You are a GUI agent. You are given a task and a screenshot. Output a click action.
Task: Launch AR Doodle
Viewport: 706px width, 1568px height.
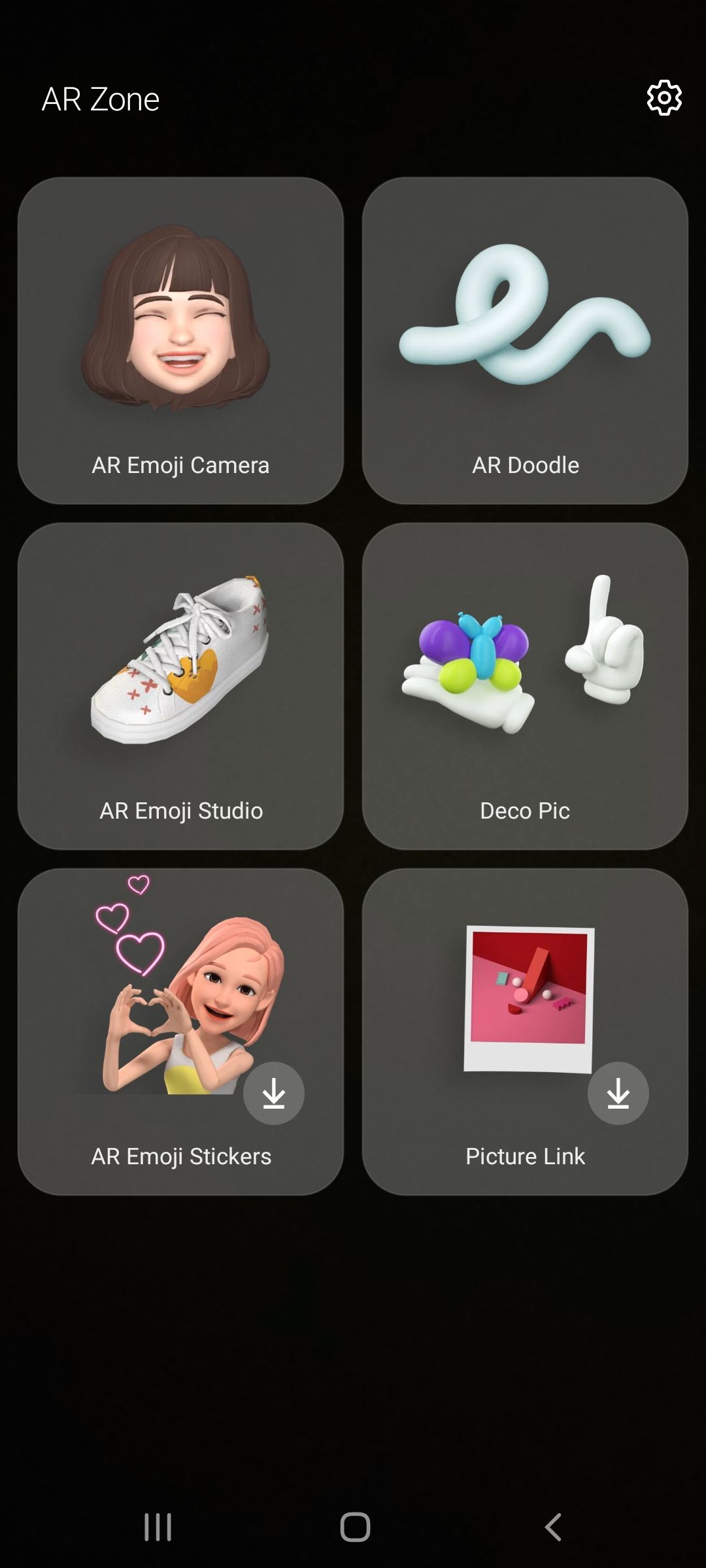click(525, 340)
